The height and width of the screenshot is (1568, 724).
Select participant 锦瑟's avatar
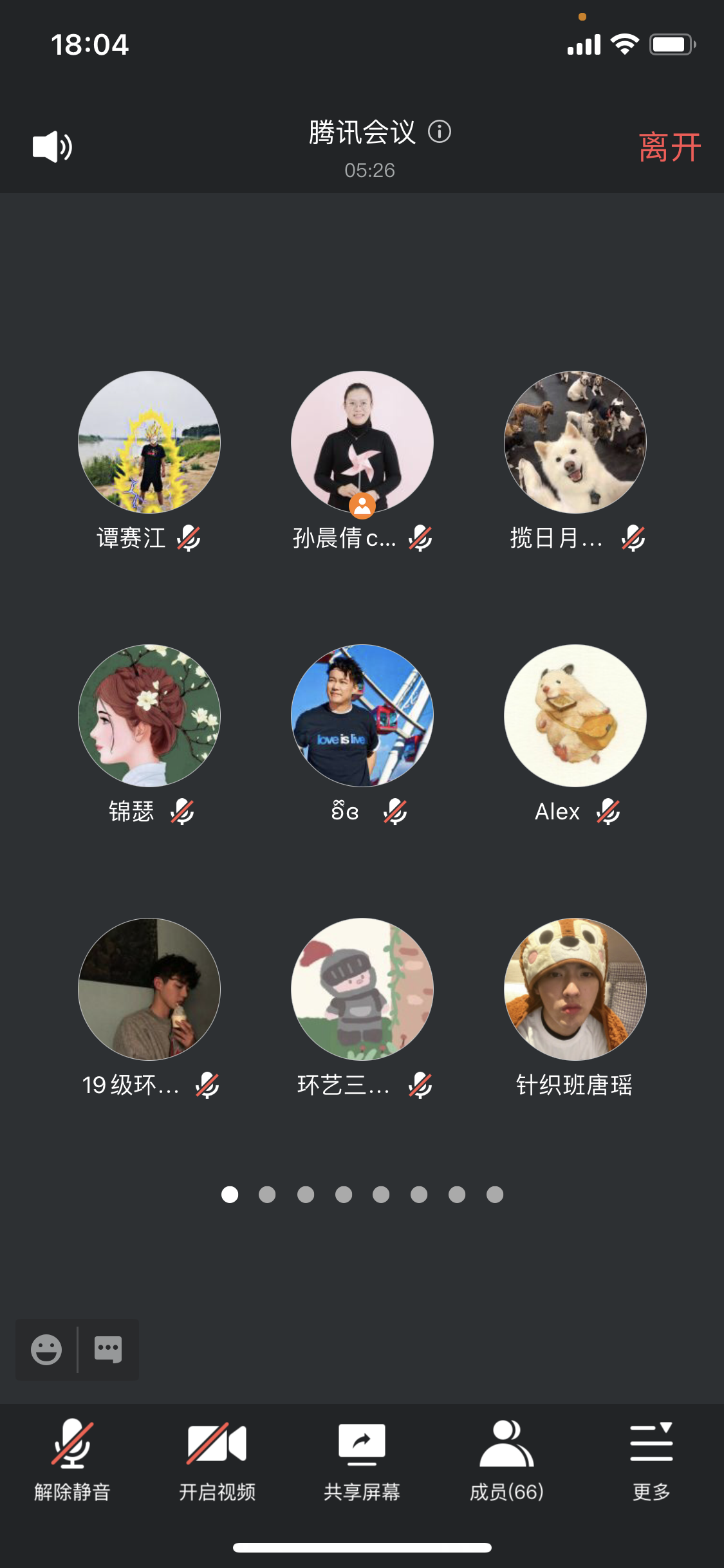pos(149,716)
